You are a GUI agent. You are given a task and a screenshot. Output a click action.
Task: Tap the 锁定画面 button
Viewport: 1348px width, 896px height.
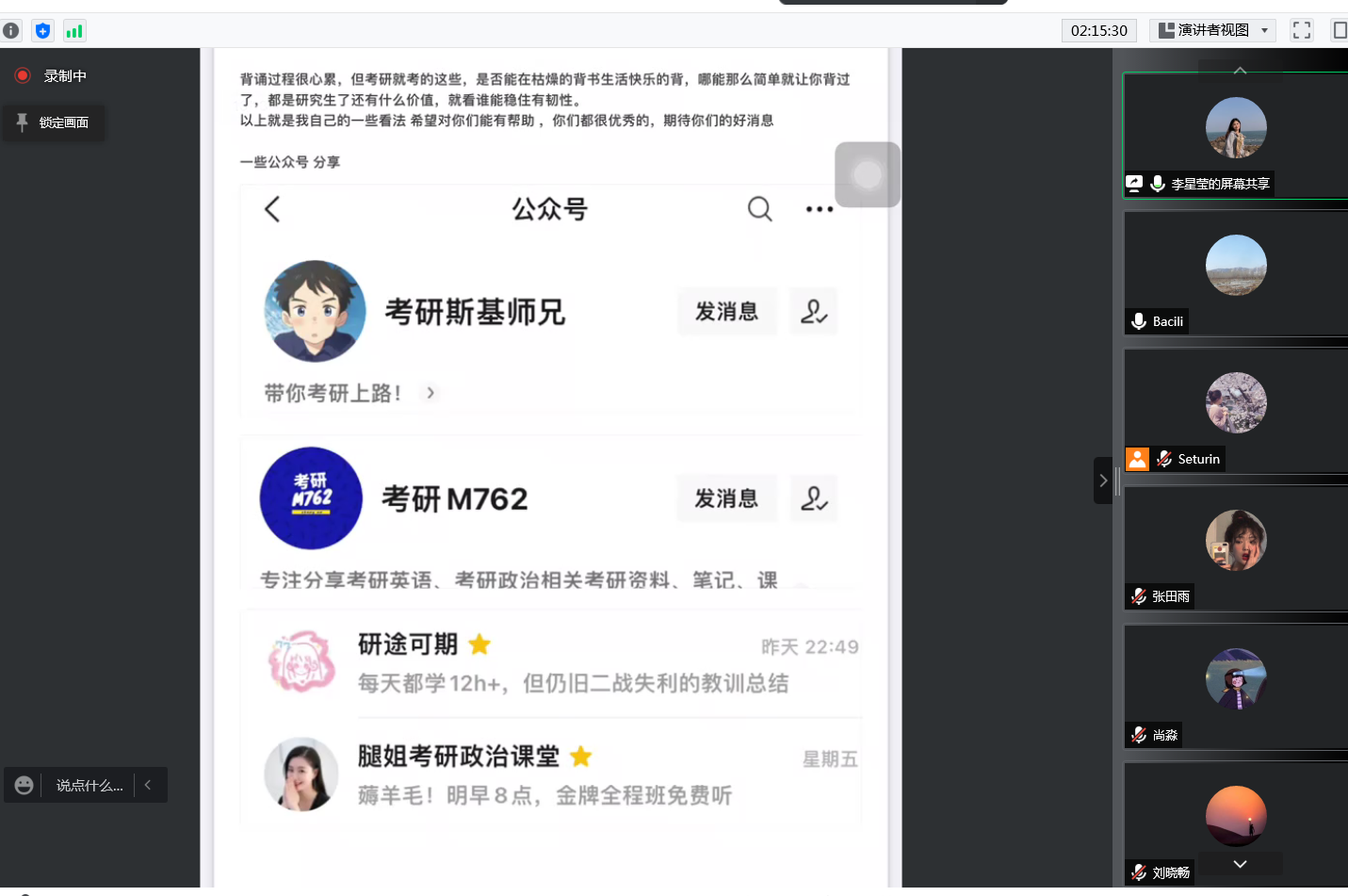click(x=54, y=122)
